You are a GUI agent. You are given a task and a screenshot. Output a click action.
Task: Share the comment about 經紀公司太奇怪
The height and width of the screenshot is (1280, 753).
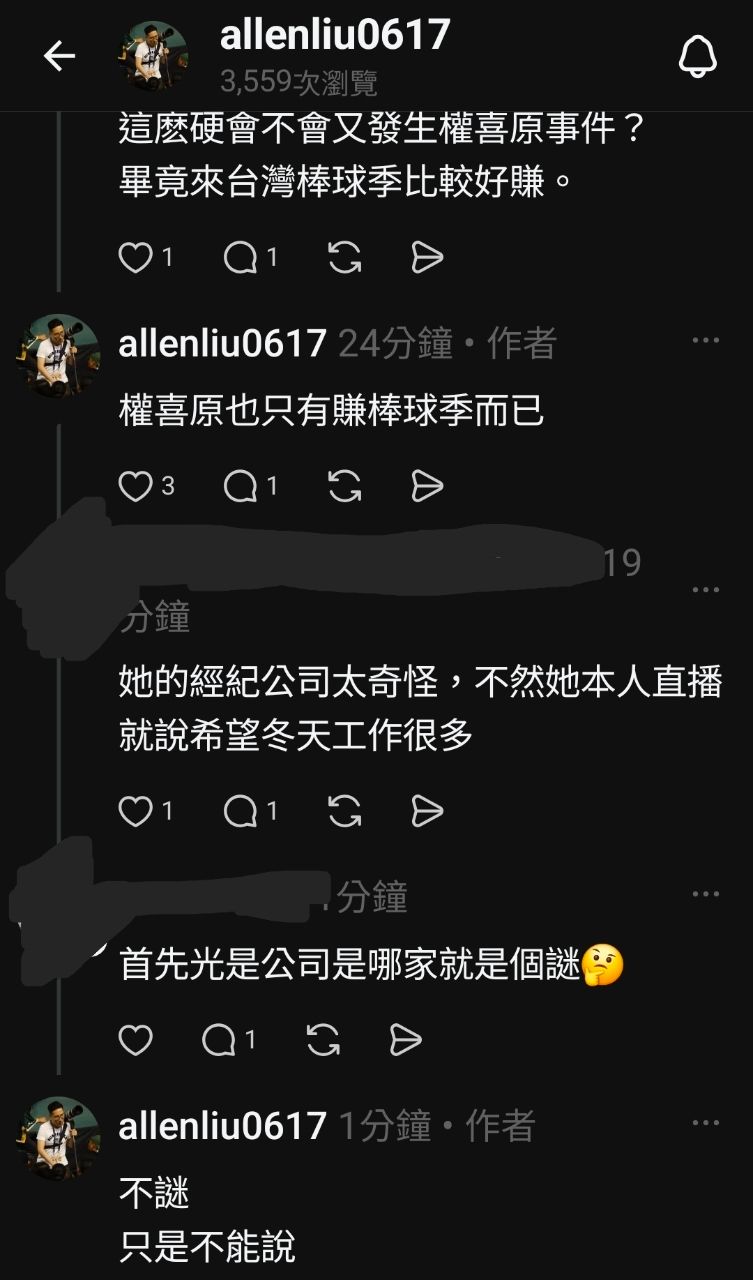point(427,811)
